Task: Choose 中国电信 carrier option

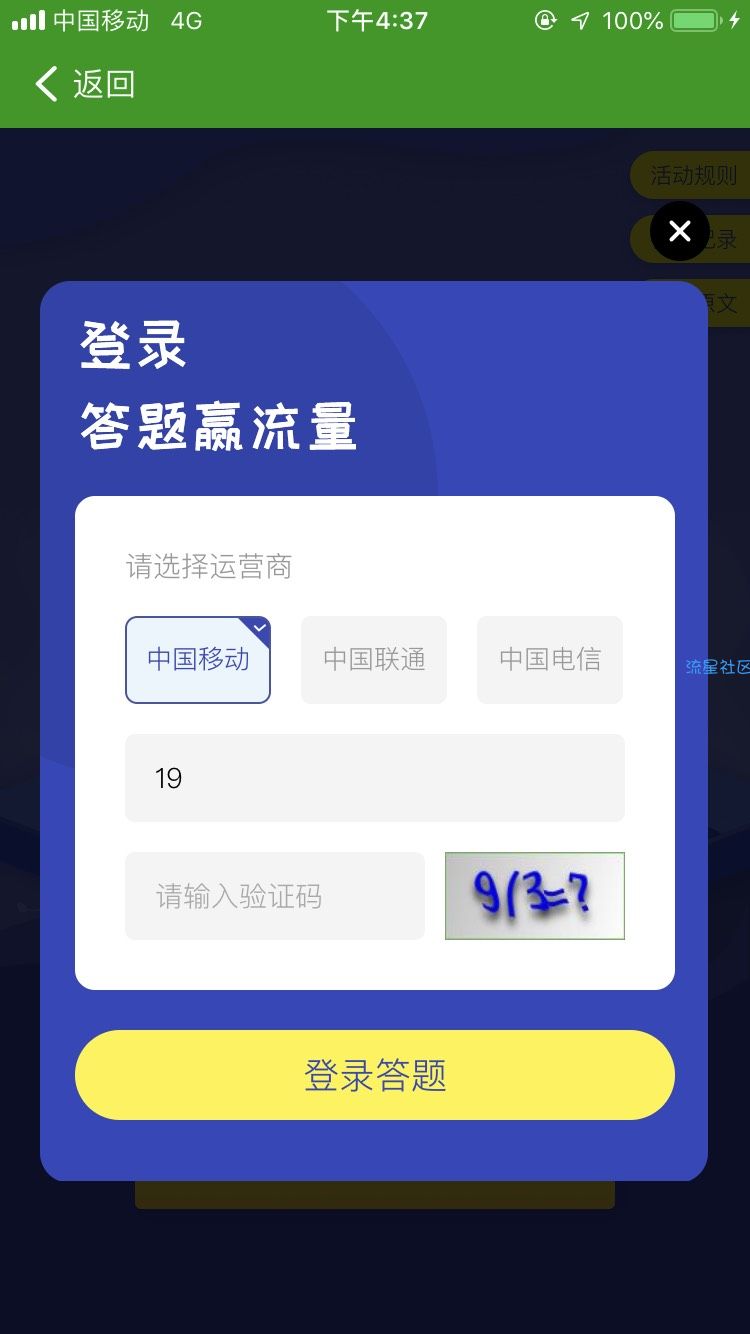Action: click(550, 659)
